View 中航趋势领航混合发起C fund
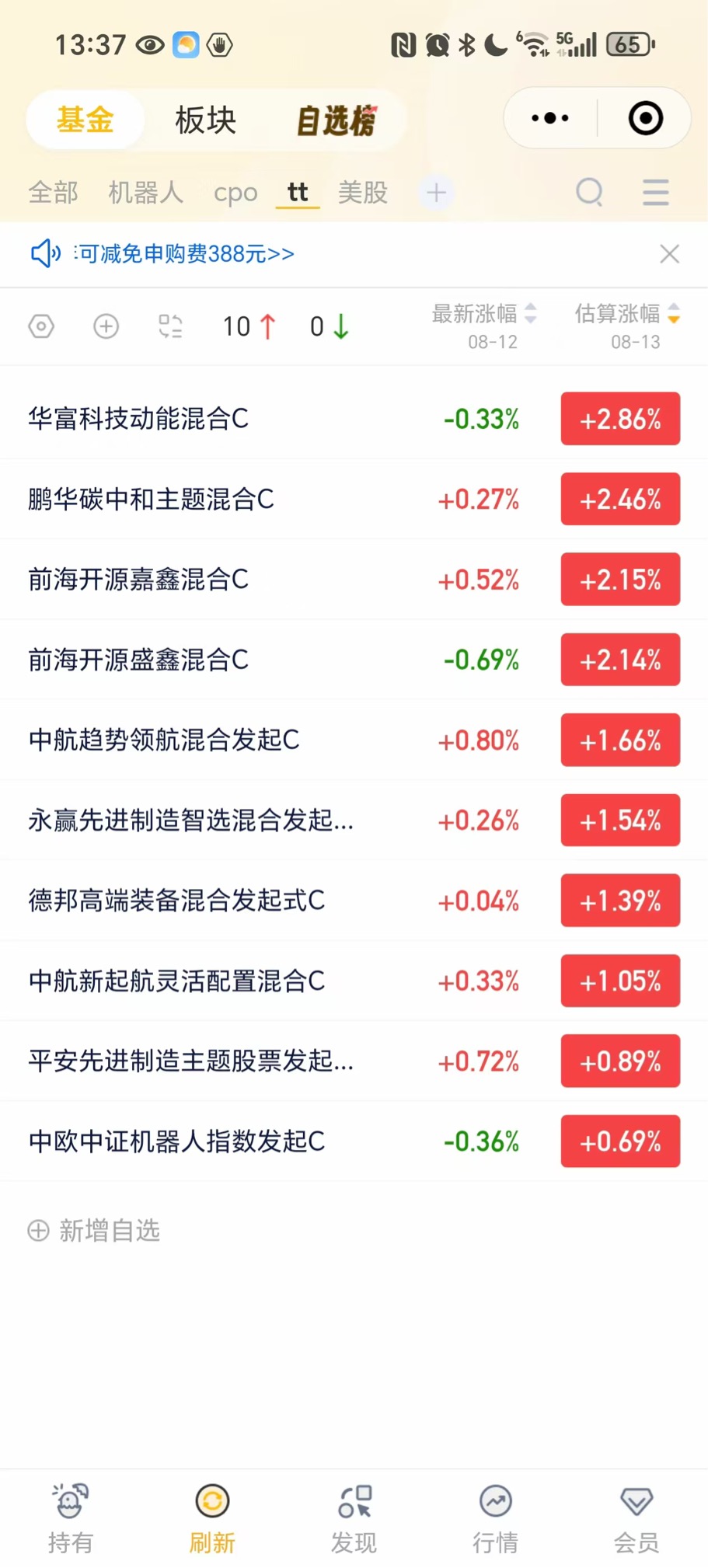 tap(354, 740)
